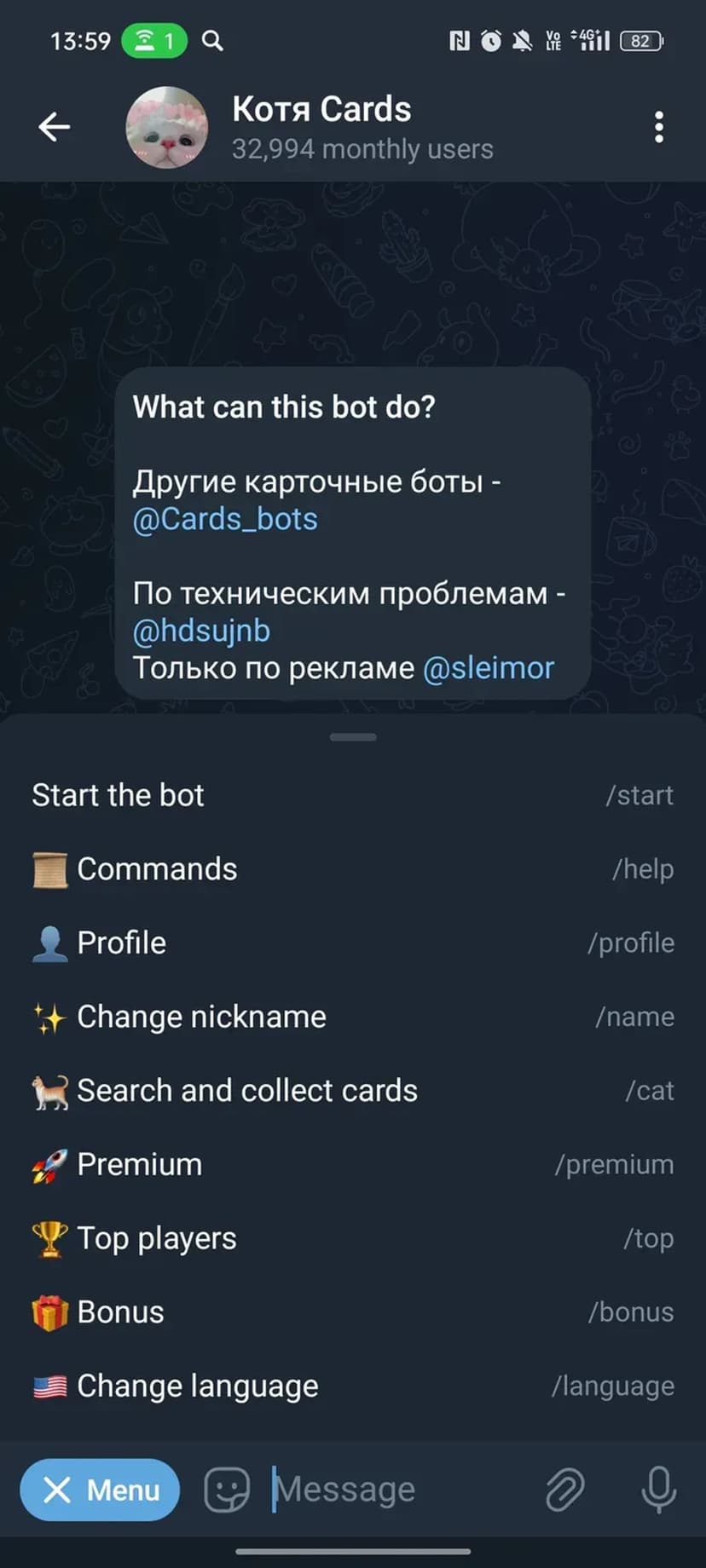Select Change language command
Screen dimensions: 706x1568
(x=352, y=1386)
